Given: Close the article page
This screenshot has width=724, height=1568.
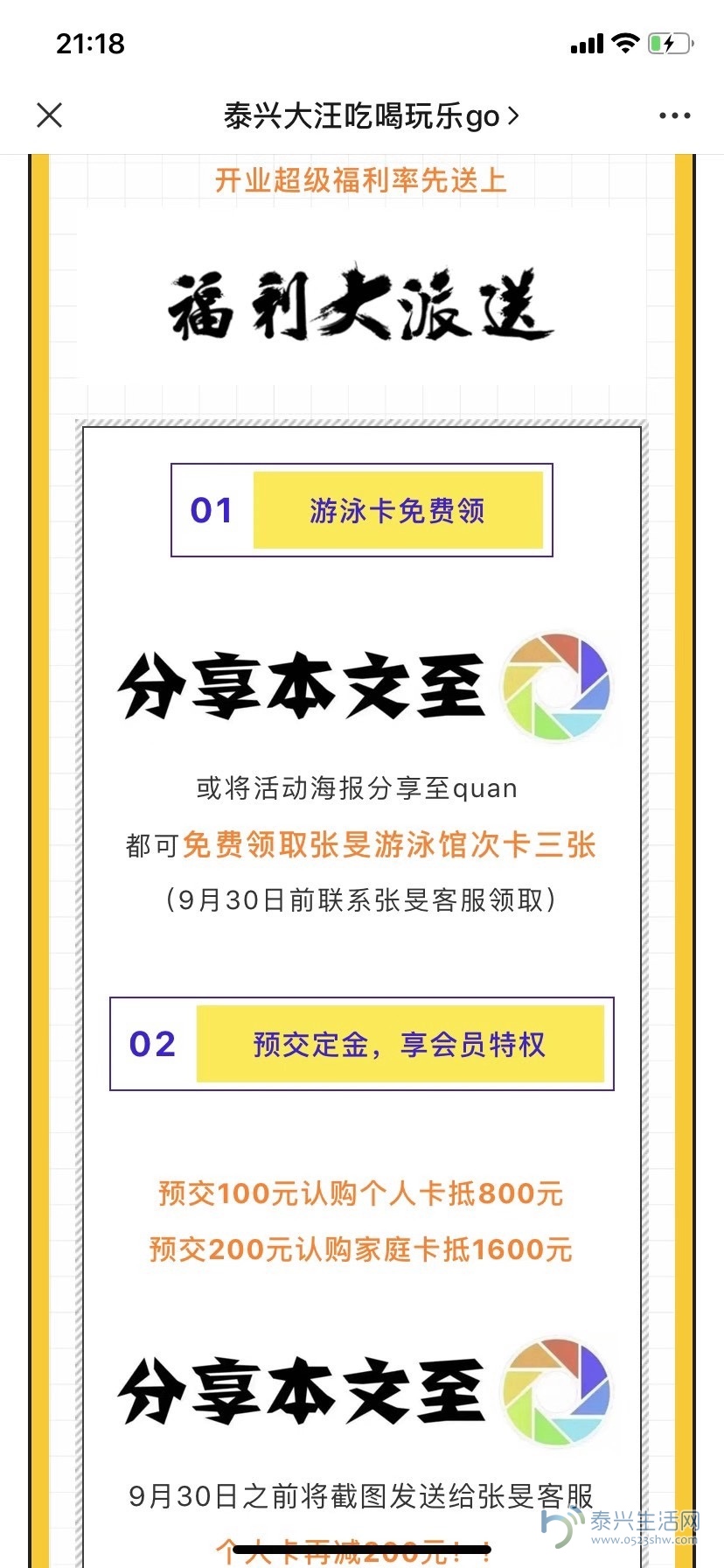Looking at the screenshot, I should 50,115.
